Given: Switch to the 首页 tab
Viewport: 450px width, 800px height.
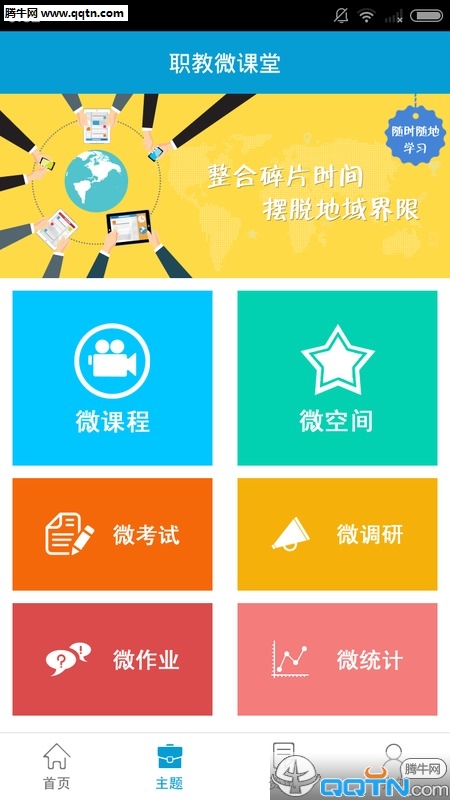Looking at the screenshot, I should tap(56, 766).
